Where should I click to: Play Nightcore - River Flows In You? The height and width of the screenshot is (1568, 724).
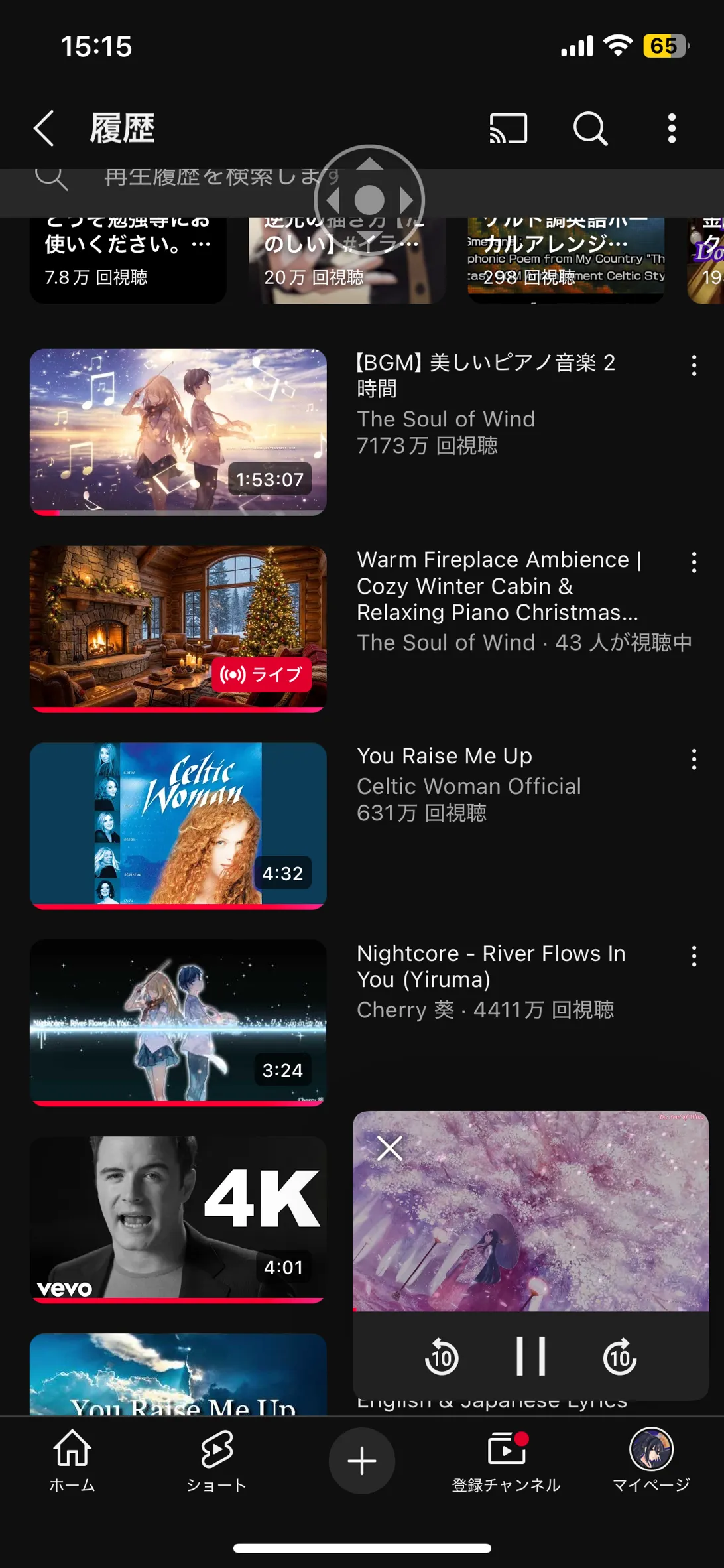pos(178,1022)
